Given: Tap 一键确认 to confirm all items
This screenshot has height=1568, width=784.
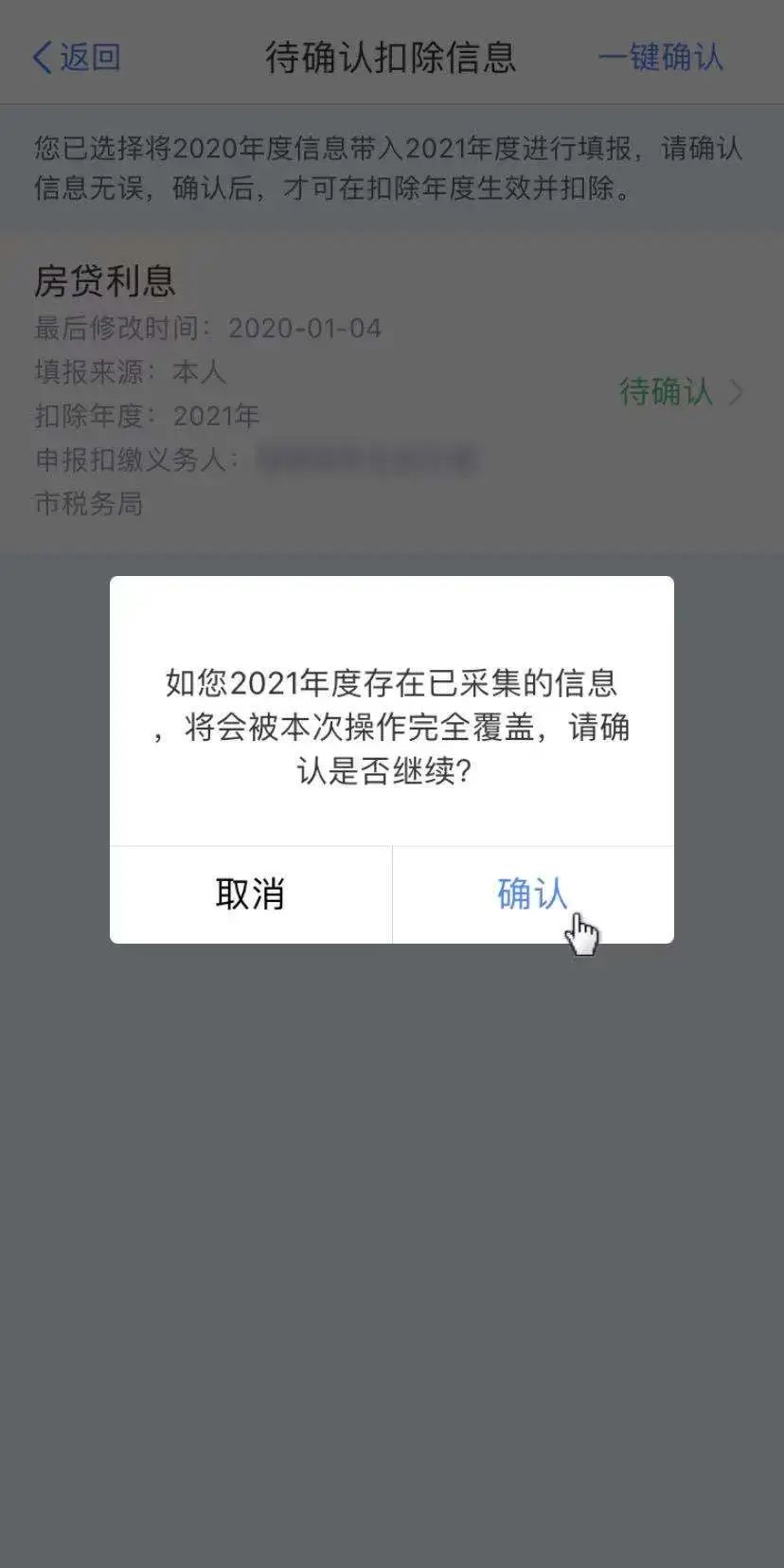Looking at the screenshot, I should tap(660, 57).
